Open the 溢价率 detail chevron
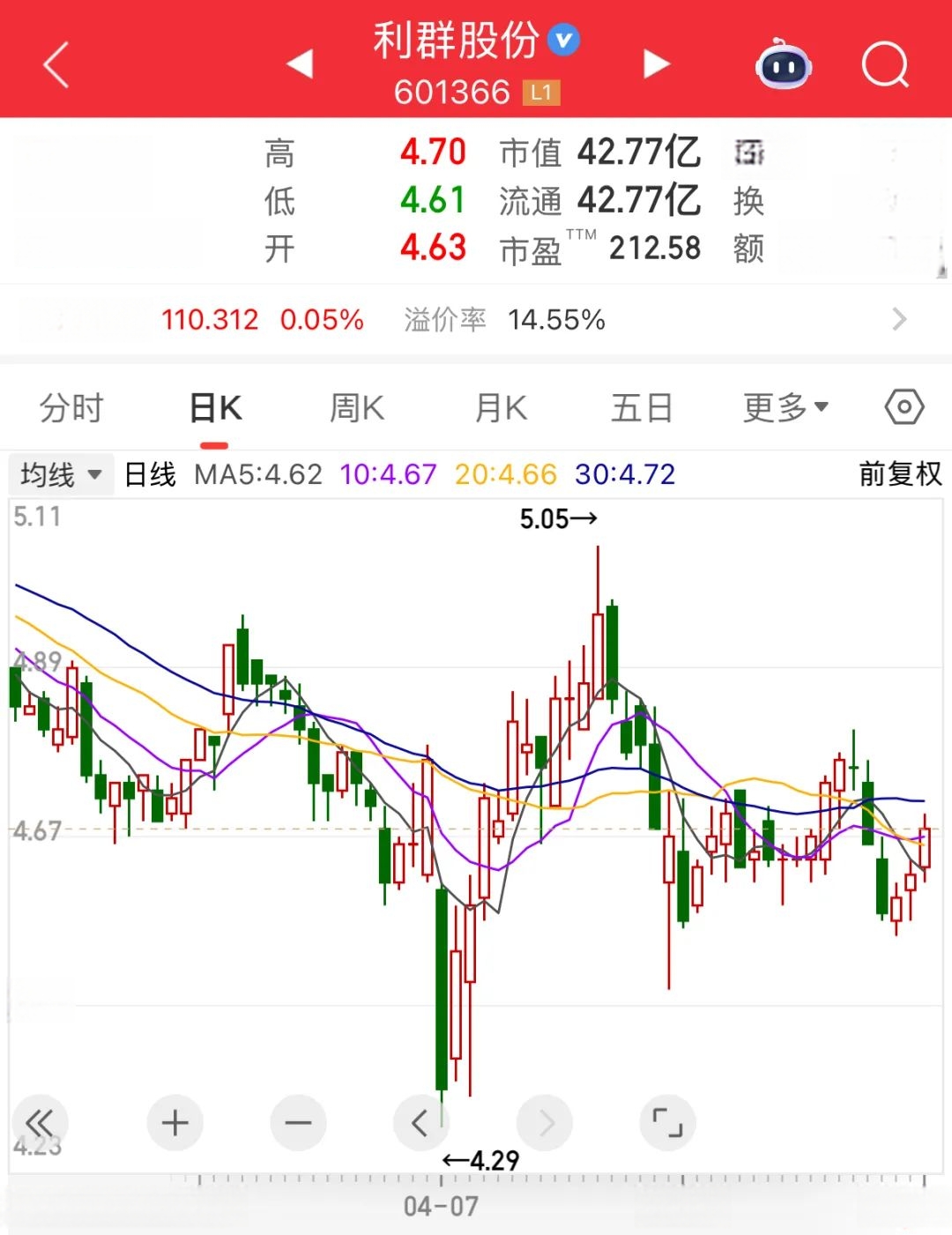This screenshot has height=1235, width=952. [x=899, y=319]
